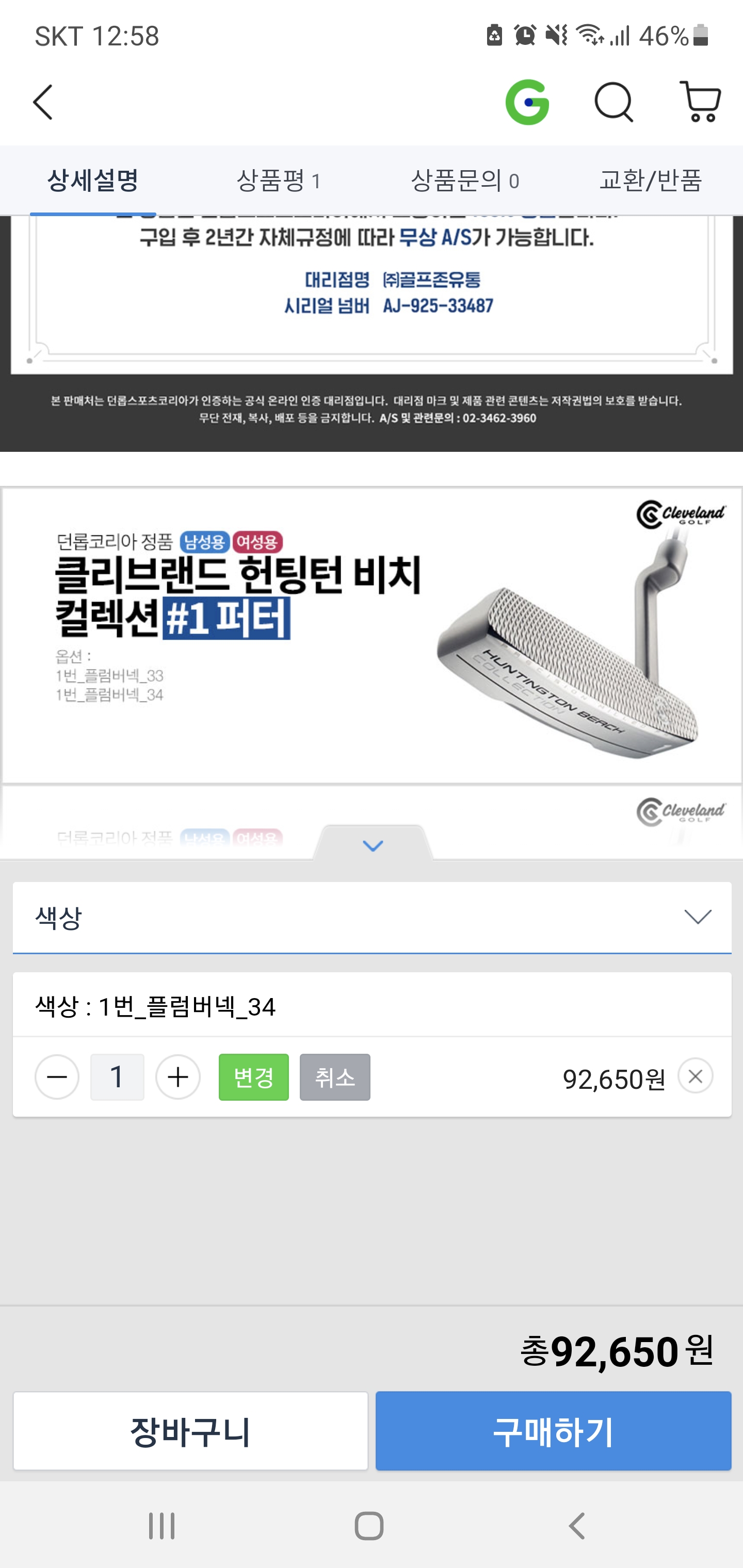Tap the green 변경 button
The width and height of the screenshot is (743, 1568).
254,1077
